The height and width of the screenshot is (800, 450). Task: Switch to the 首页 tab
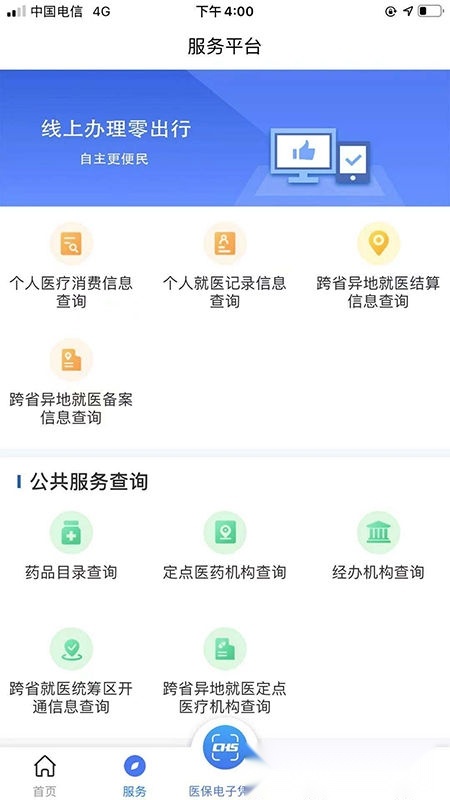pos(45,776)
